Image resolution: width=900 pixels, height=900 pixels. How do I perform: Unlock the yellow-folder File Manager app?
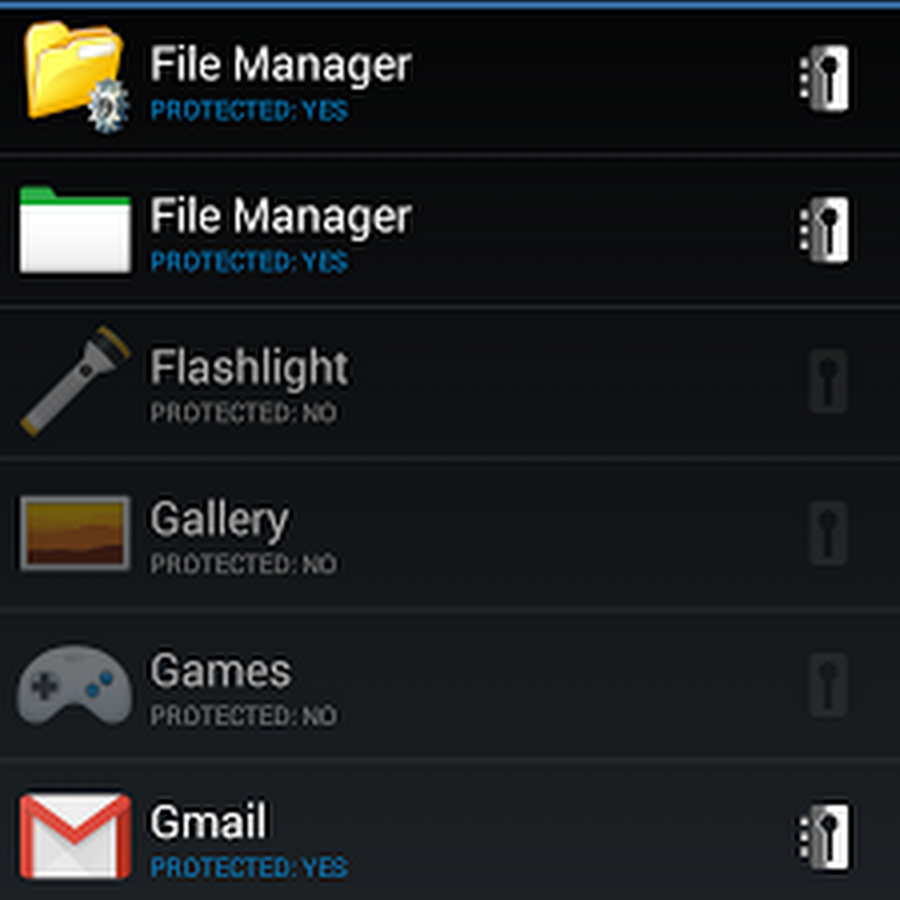tap(825, 78)
